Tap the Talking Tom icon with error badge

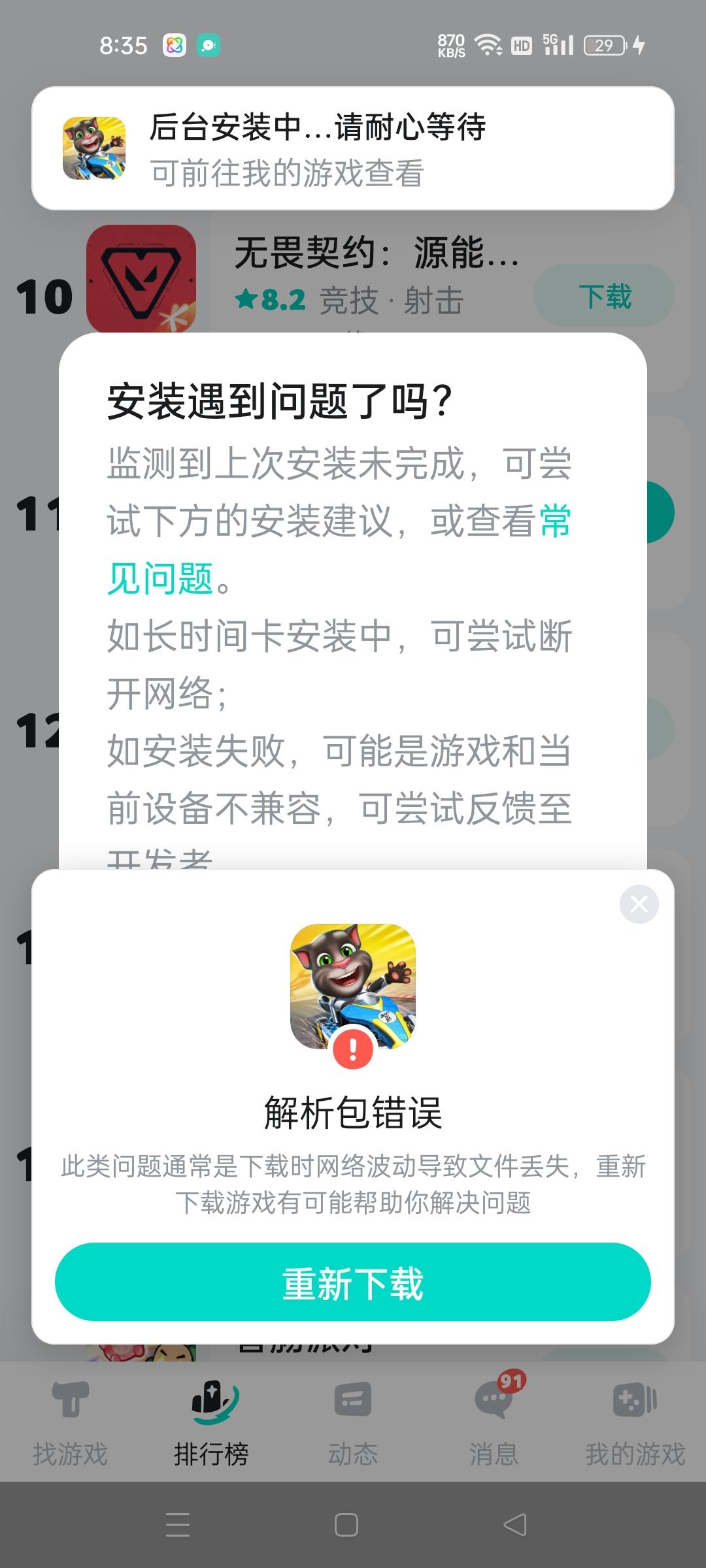[352, 987]
